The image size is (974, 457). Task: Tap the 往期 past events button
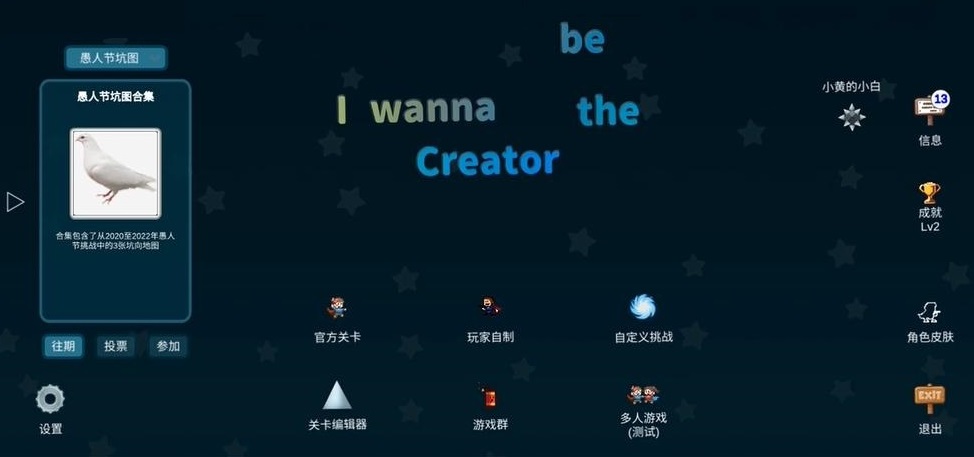[x=63, y=346]
